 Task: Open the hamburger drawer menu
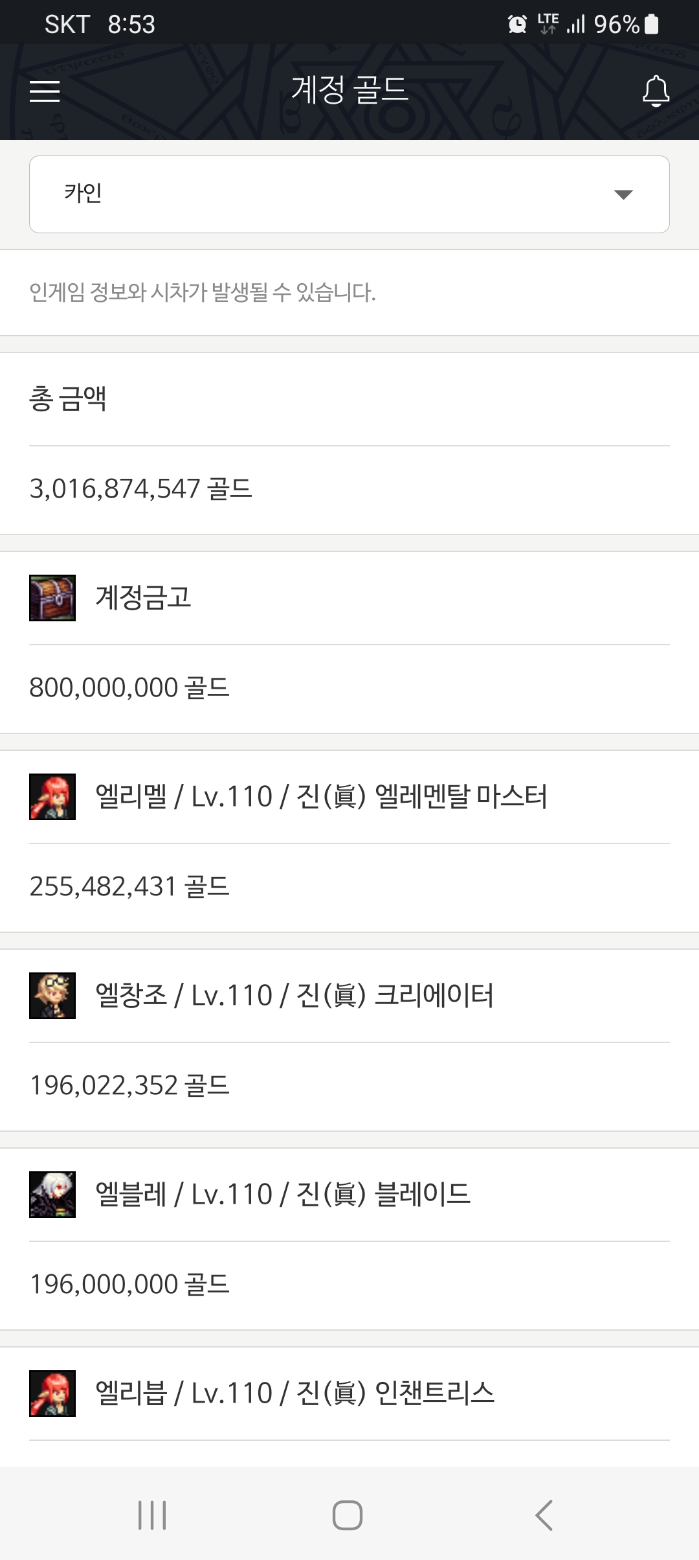pyautogui.click(x=45, y=92)
